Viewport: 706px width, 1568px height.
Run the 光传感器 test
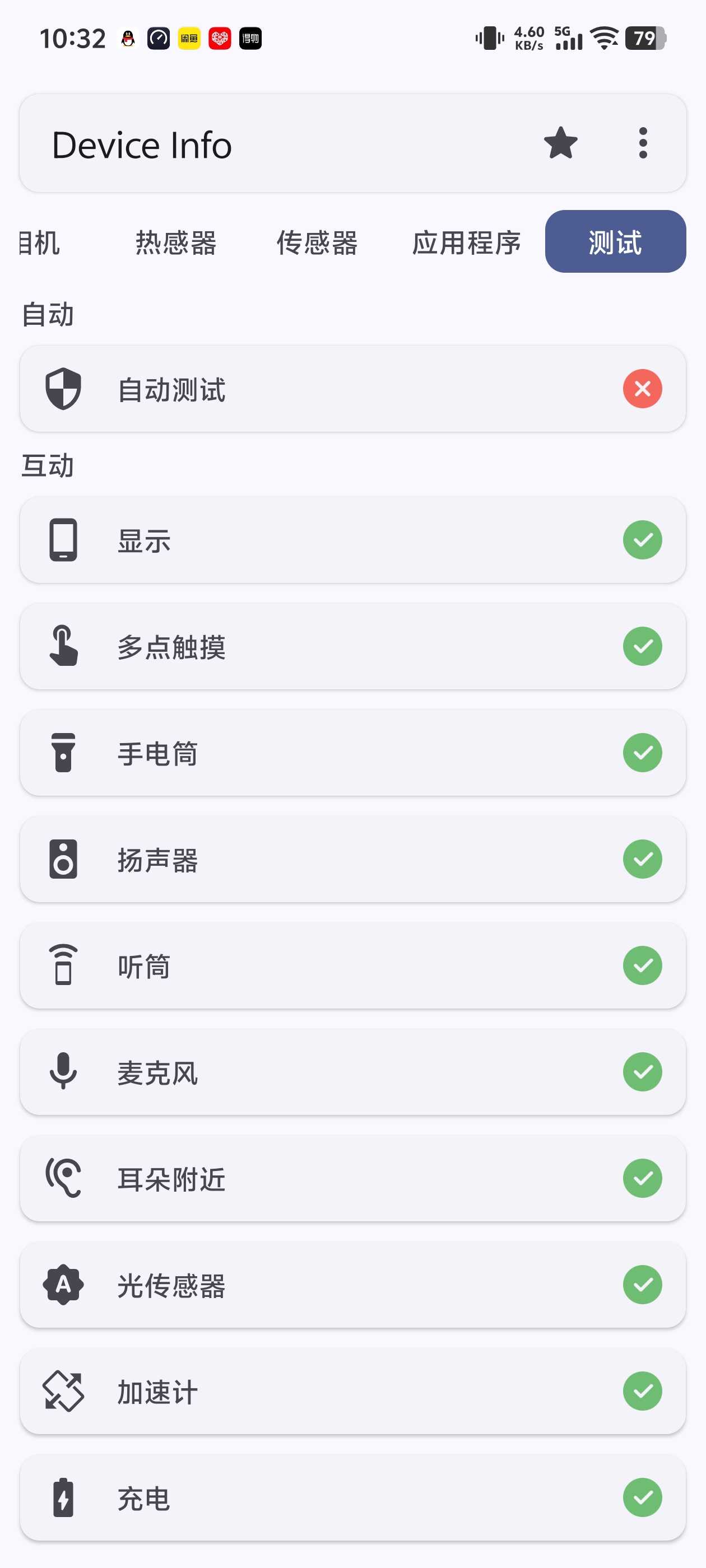click(x=352, y=1285)
